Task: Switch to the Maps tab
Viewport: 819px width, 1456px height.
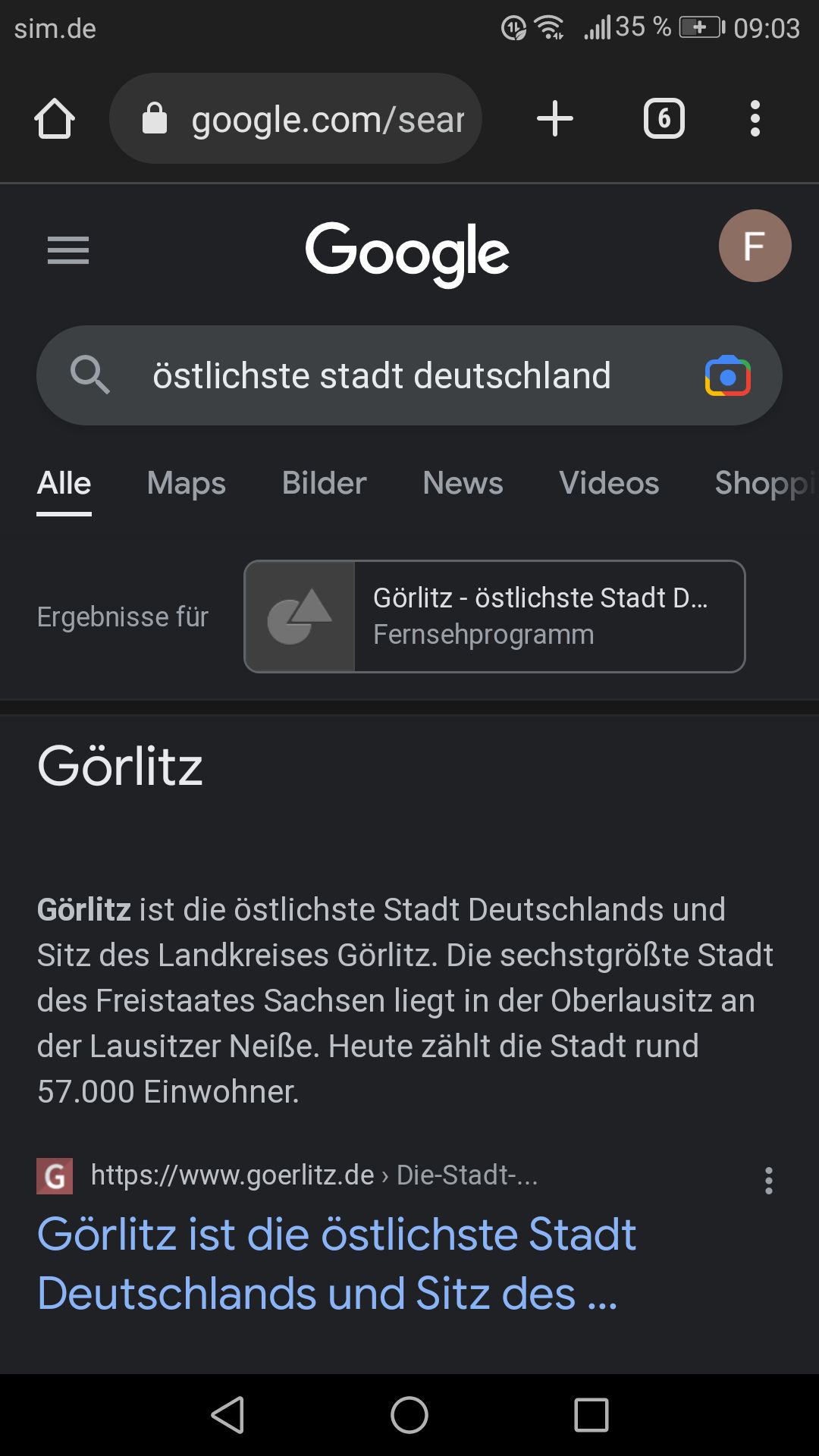Action: pyautogui.click(x=187, y=483)
